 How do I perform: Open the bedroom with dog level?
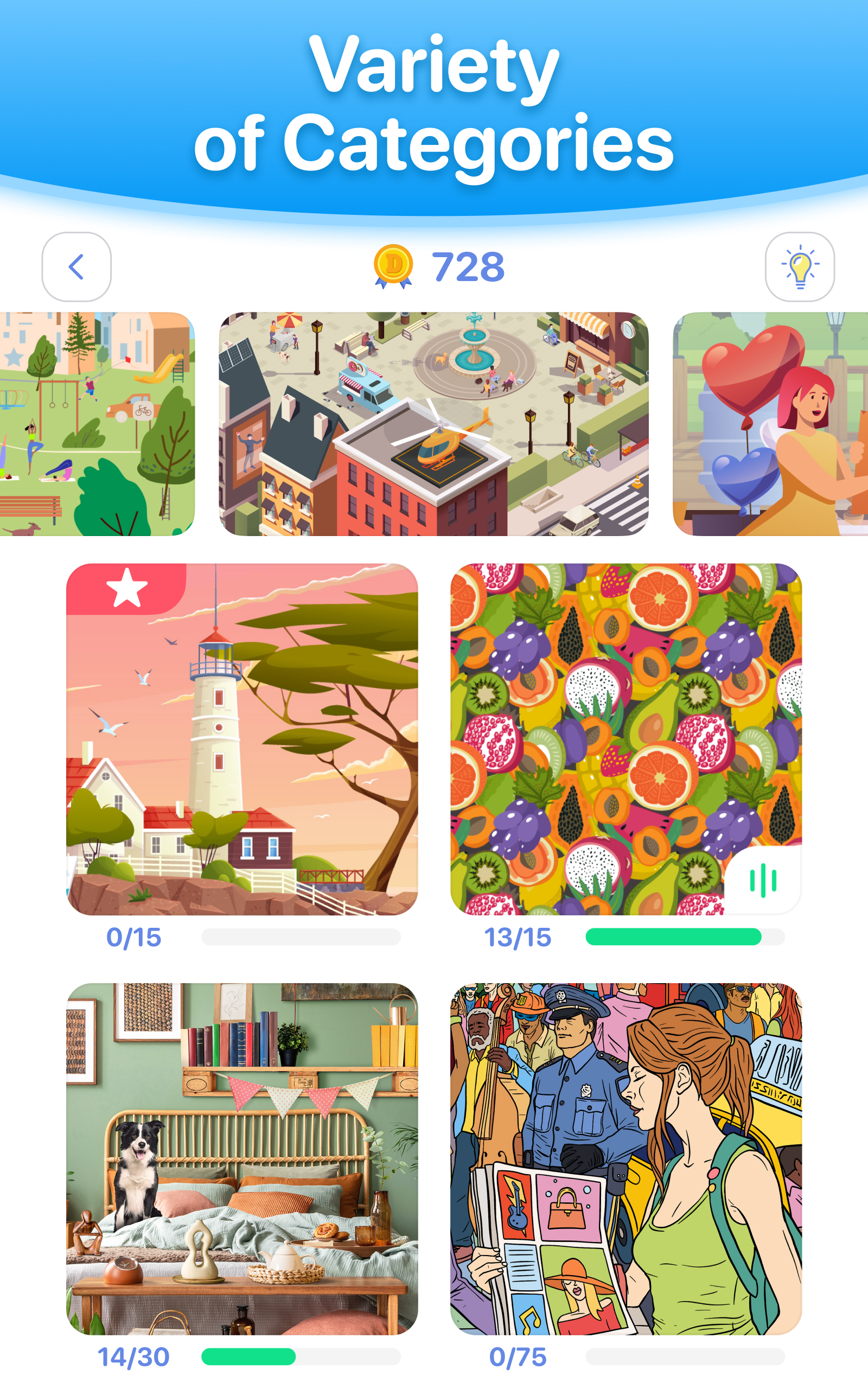click(242, 1158)
